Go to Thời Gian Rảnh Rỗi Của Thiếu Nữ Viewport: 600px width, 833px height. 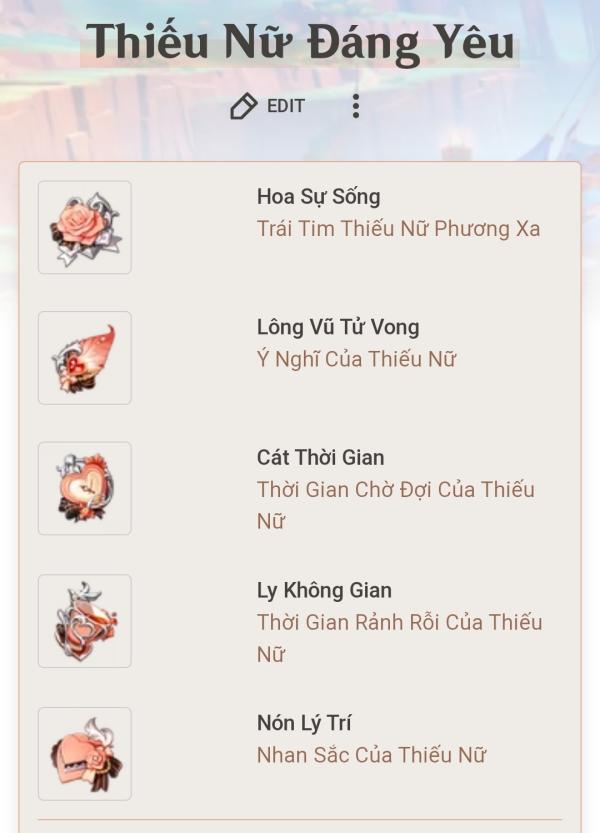pyautogui.click(x=399, y=622)
